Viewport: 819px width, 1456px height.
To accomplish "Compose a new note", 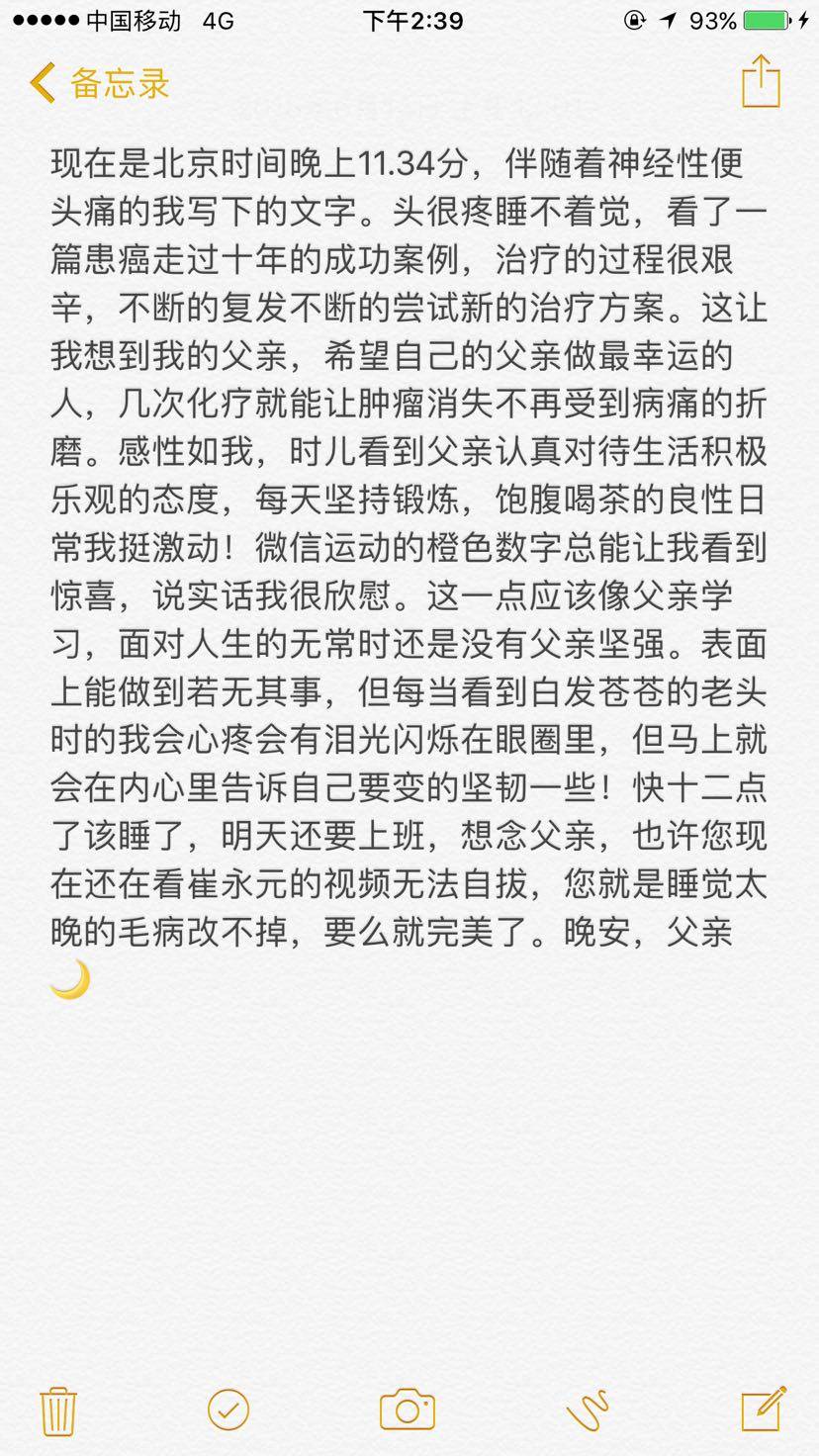I will 763,1408.
